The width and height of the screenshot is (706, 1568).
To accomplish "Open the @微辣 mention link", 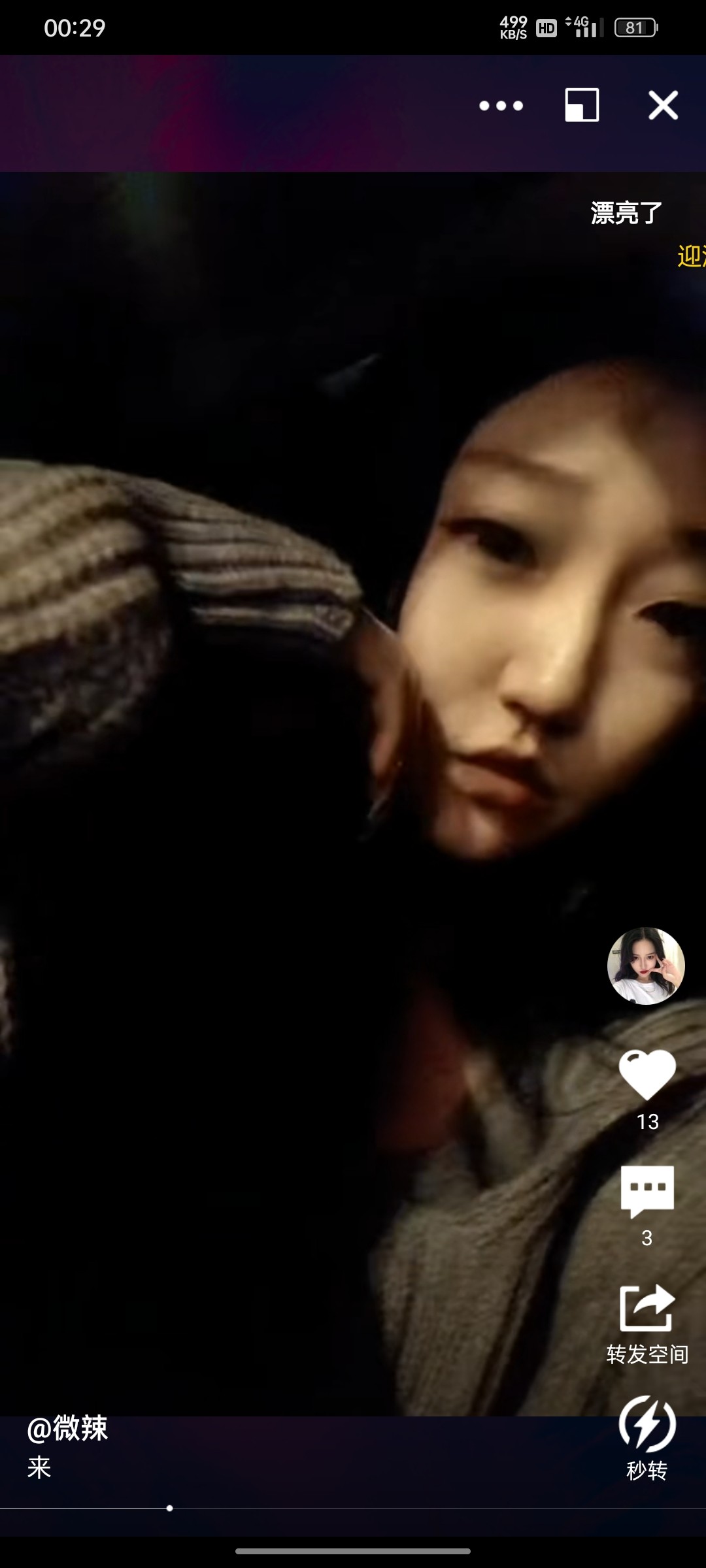I will (x=67, y=1428).
